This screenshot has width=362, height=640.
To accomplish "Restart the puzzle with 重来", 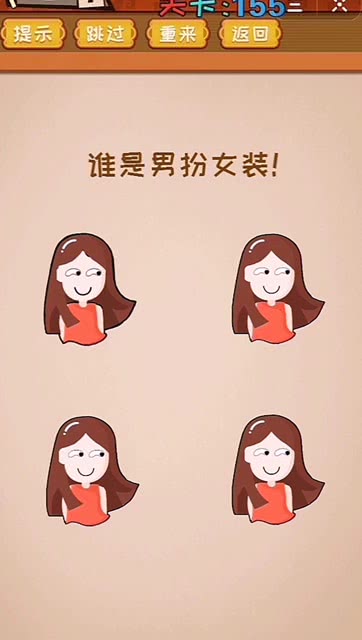I will click(178, 34).
